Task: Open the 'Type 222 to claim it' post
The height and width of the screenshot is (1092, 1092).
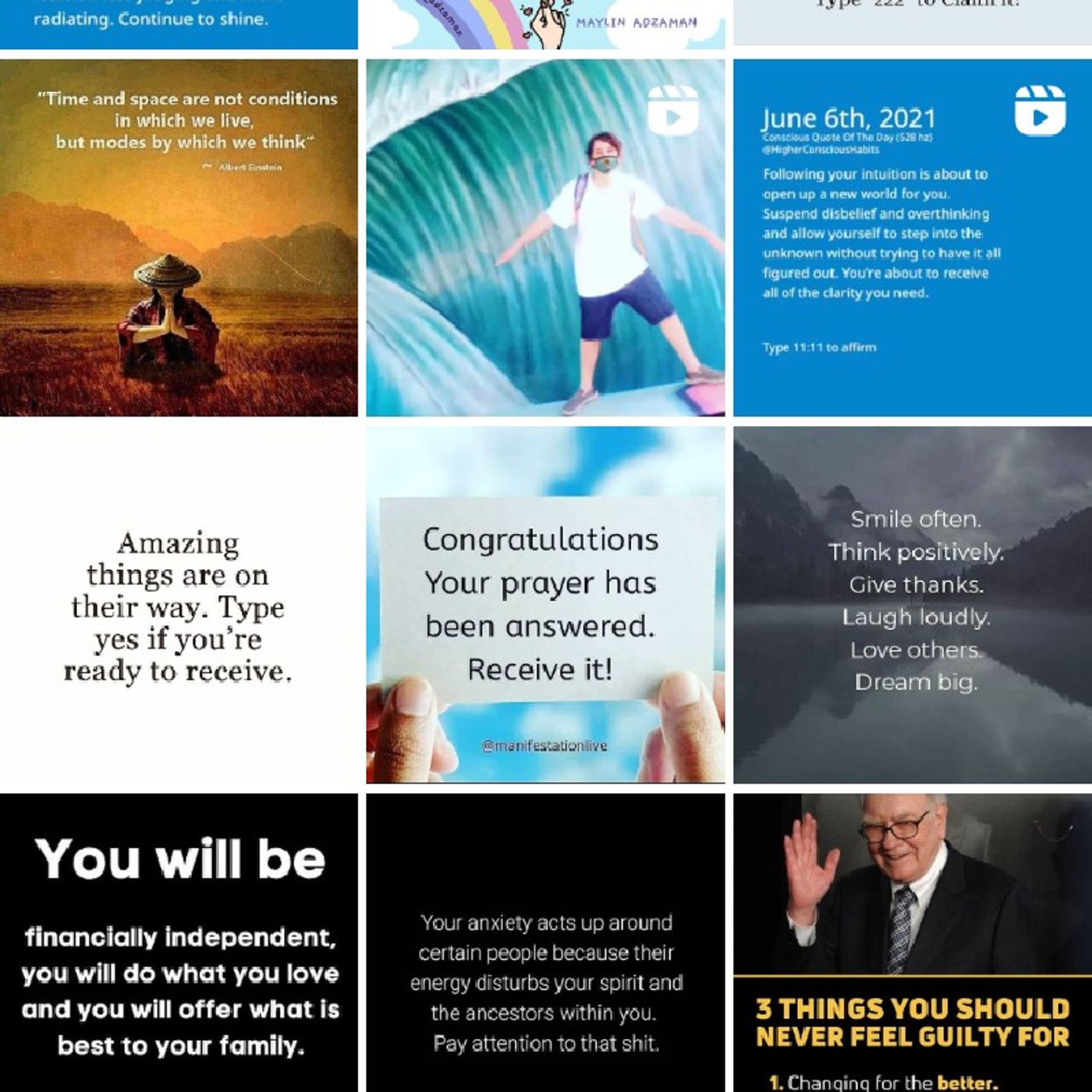Action: point(912,22)
